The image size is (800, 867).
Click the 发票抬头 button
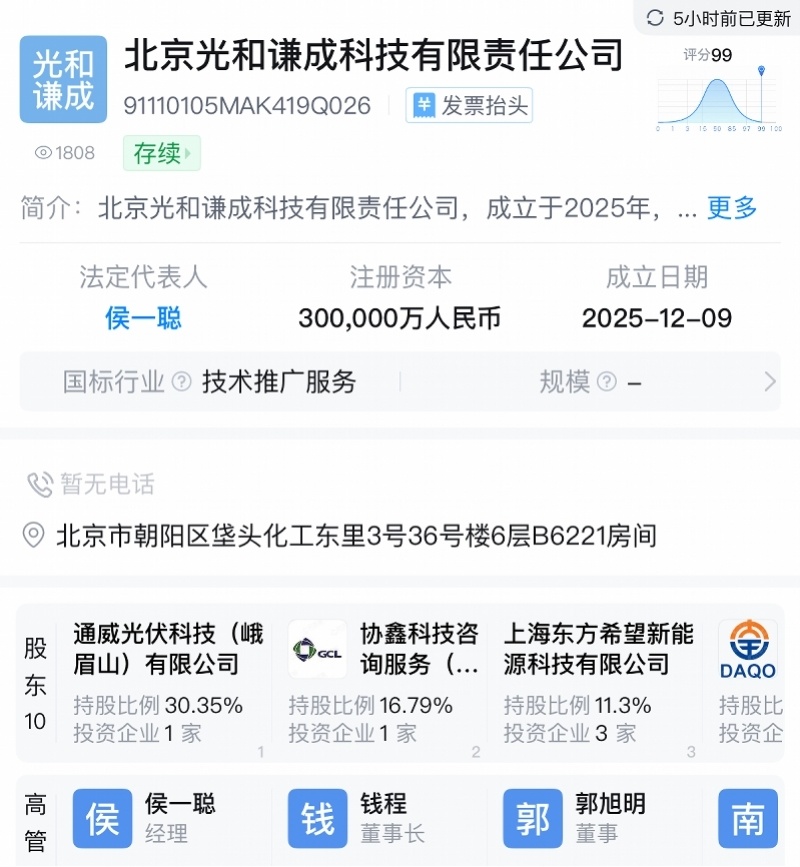click(x=468, y=106)
